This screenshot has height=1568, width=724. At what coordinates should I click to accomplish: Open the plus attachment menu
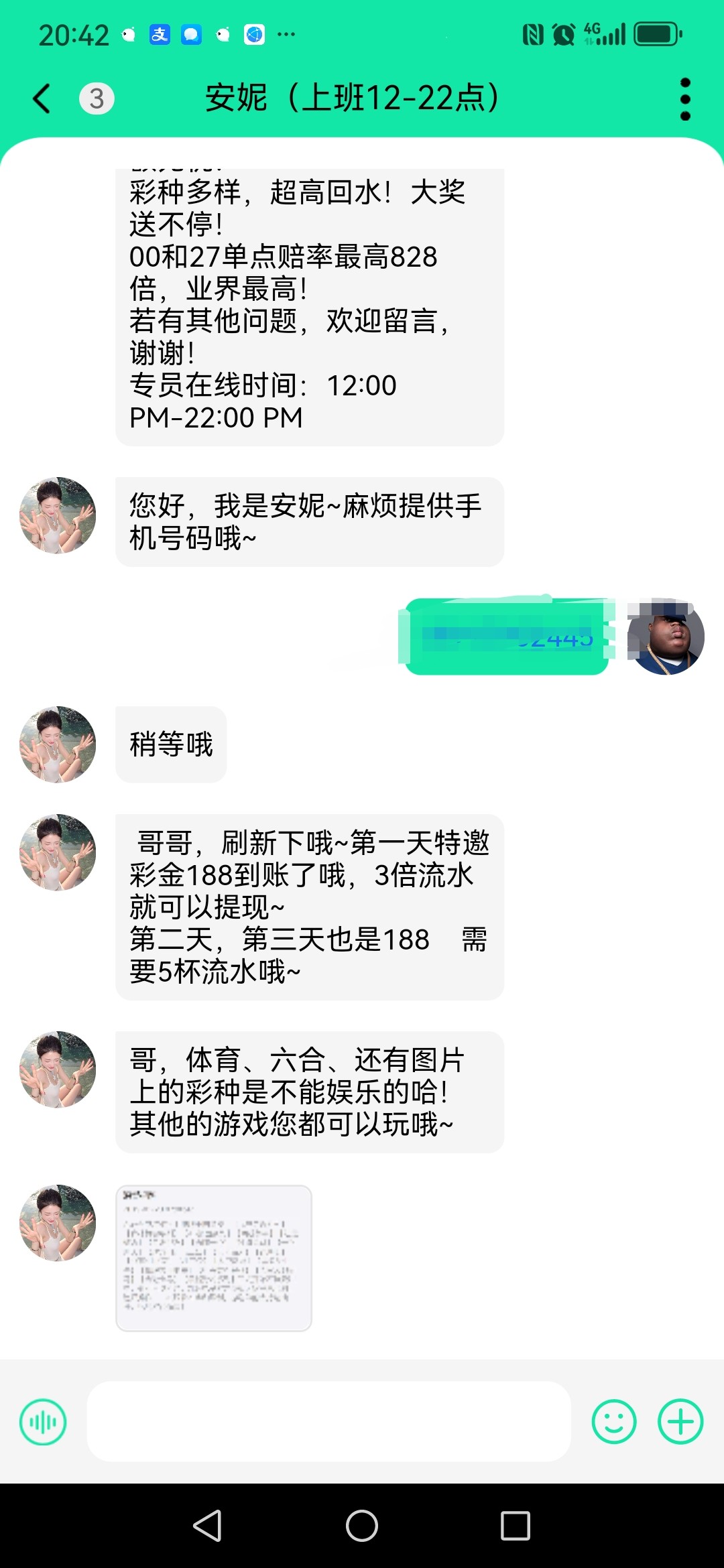pos(680,1421)
